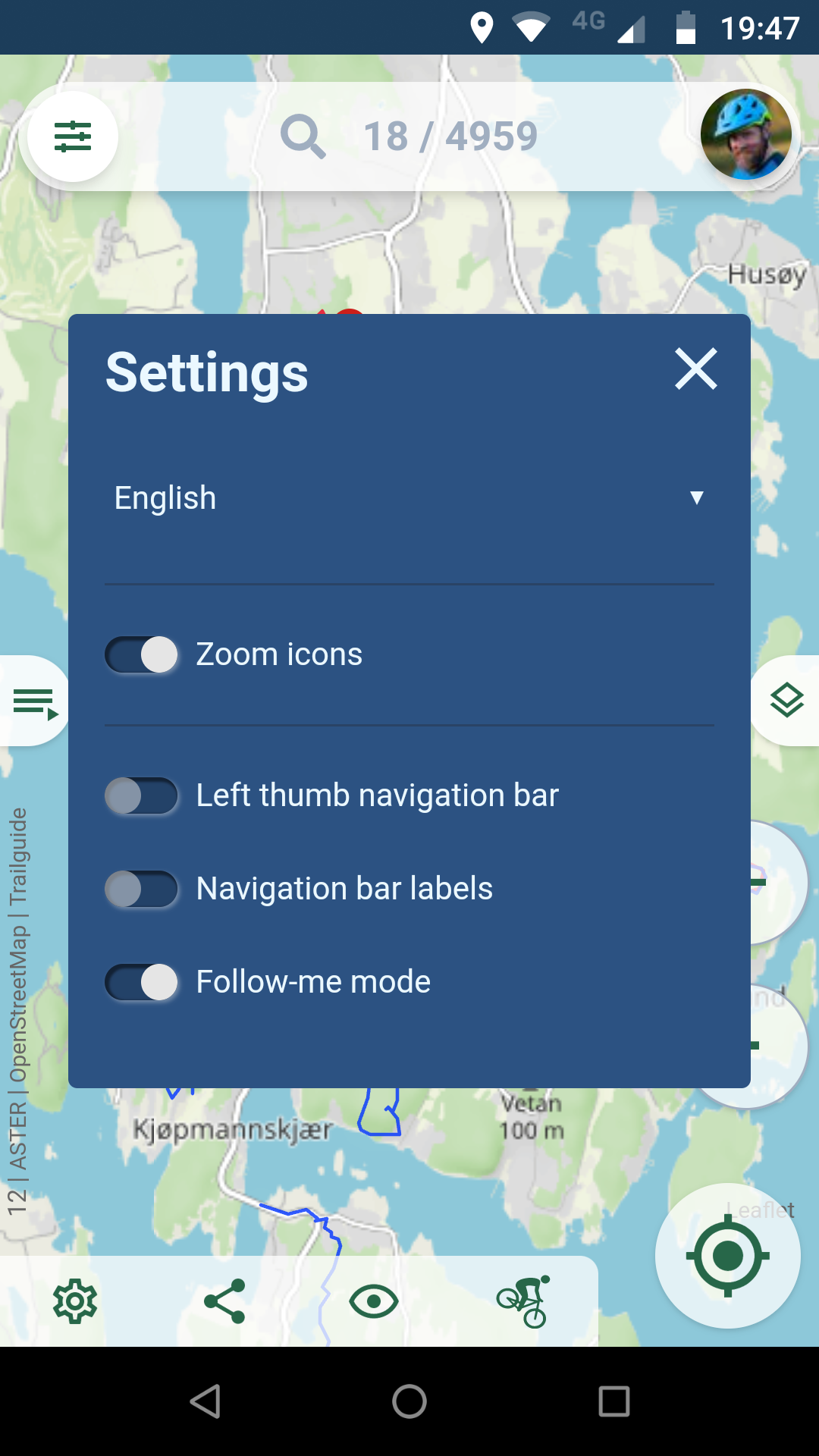Tap the share icon
The image size is (819, 1456).
pos(224,1301)
